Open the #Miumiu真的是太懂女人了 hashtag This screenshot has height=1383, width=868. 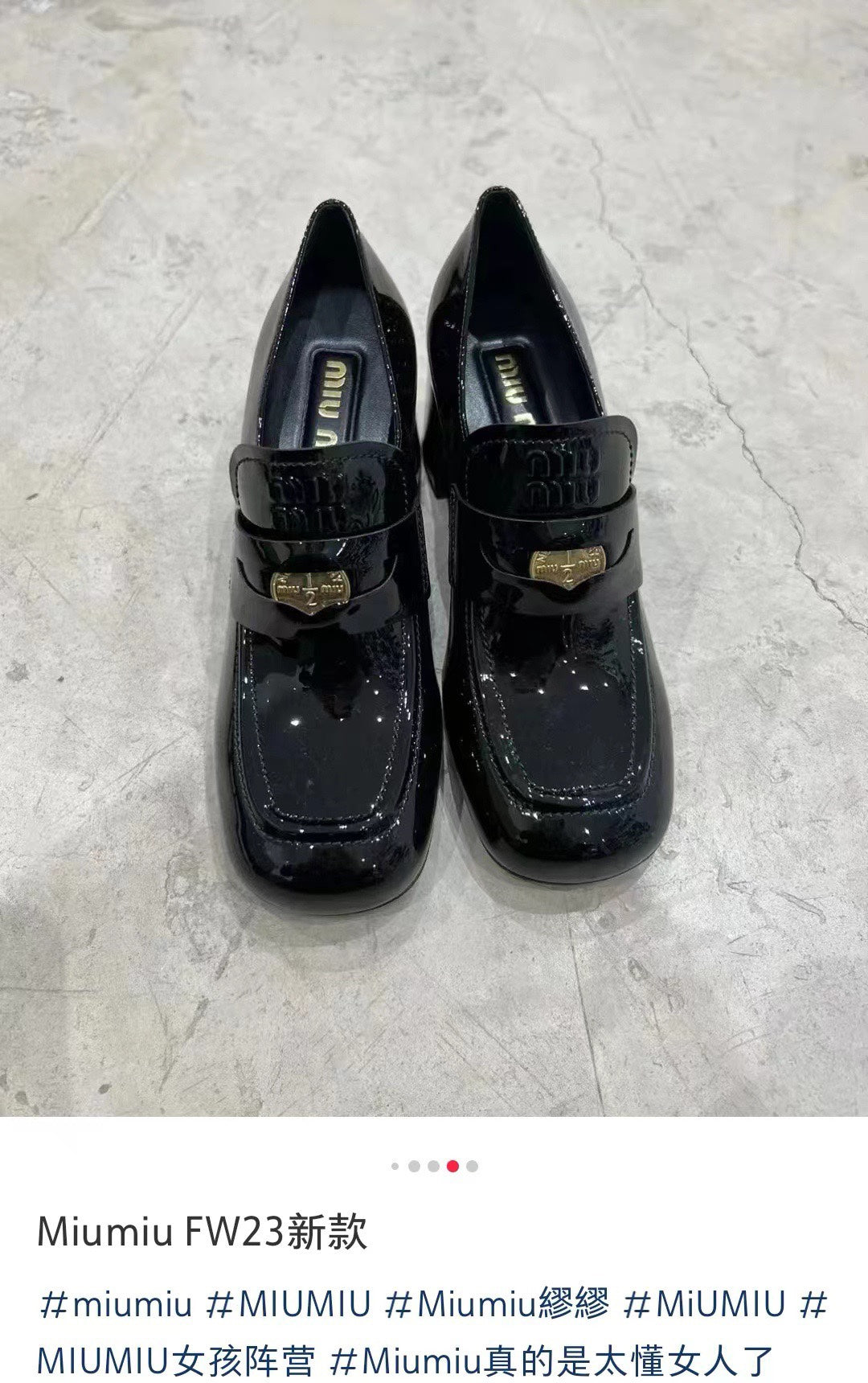tap(551, 1361)
